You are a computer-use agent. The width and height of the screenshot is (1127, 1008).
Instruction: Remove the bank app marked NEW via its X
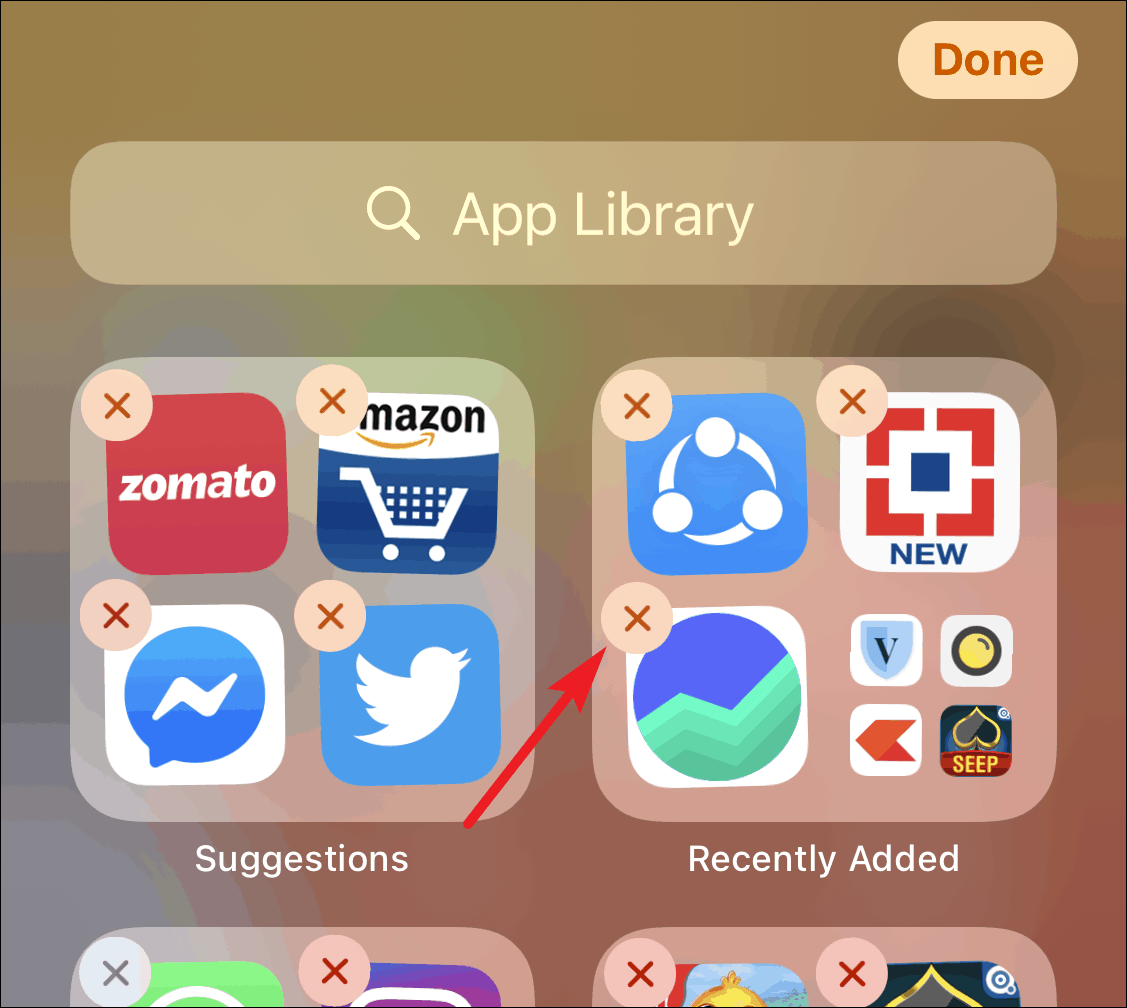[852, 400]
